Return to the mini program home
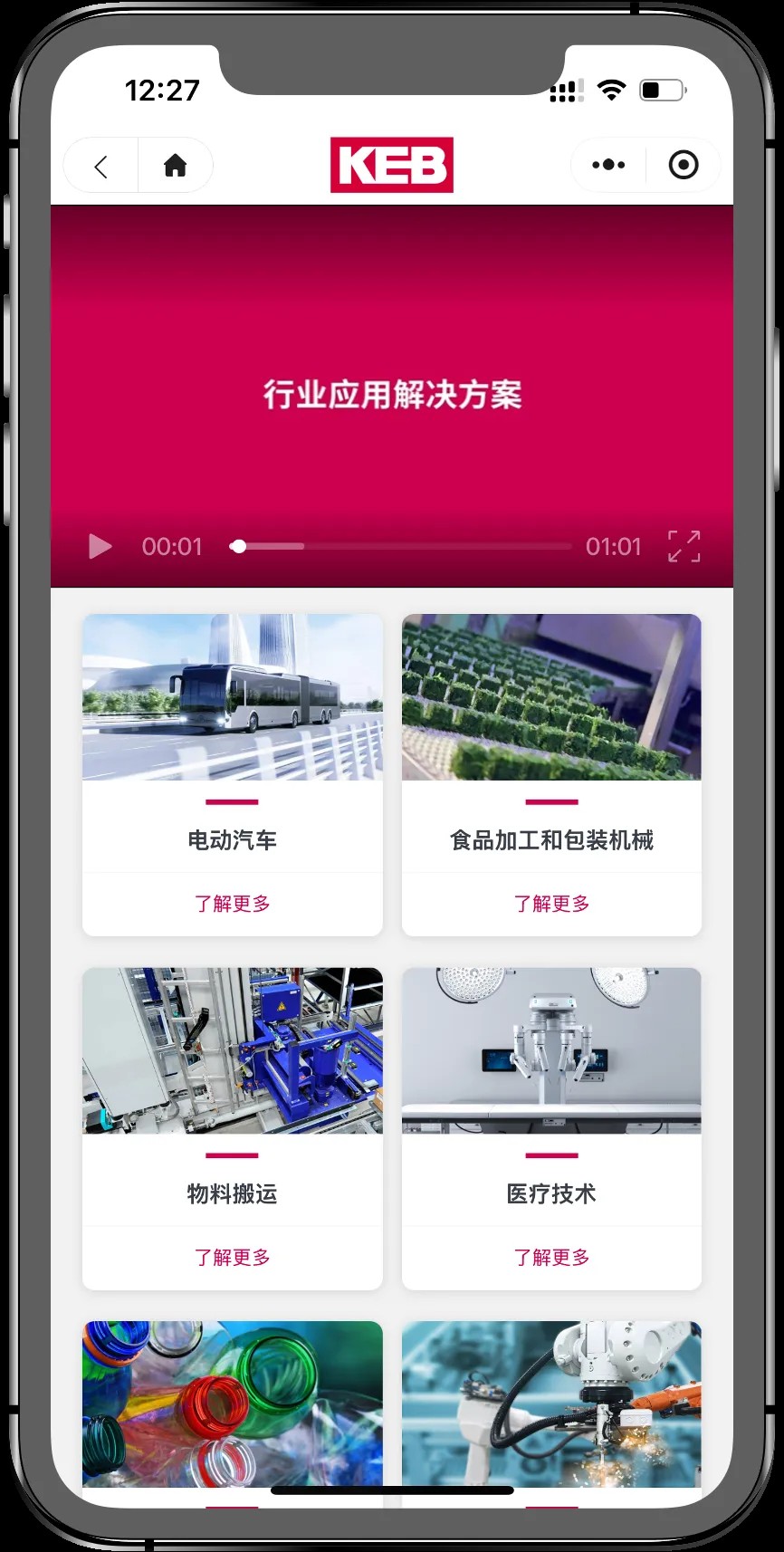This screenshot has width=784, height=1552. tap(175, 166)
